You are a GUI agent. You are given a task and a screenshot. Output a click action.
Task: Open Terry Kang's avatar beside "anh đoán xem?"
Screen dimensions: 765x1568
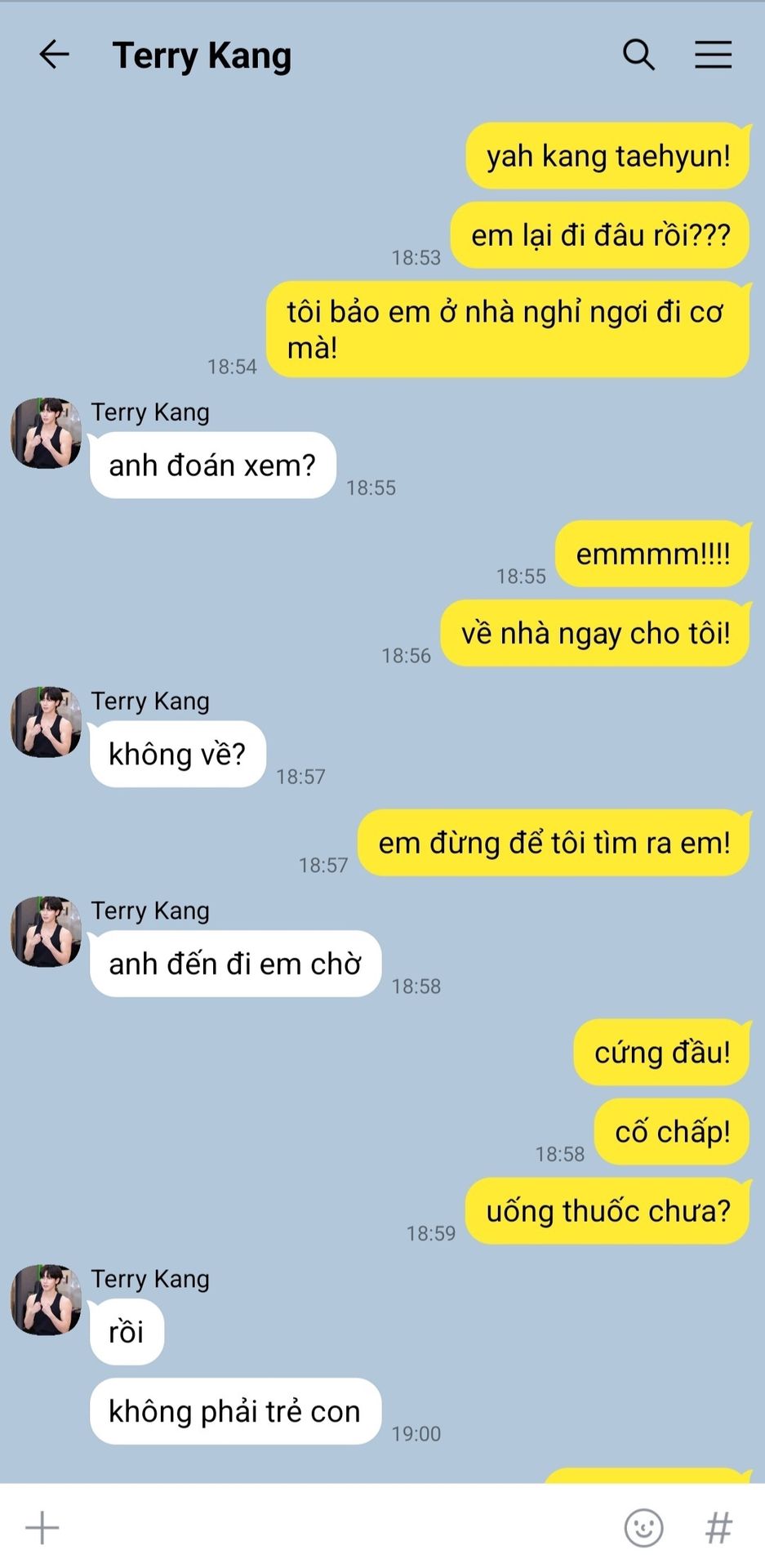[46, 434]
